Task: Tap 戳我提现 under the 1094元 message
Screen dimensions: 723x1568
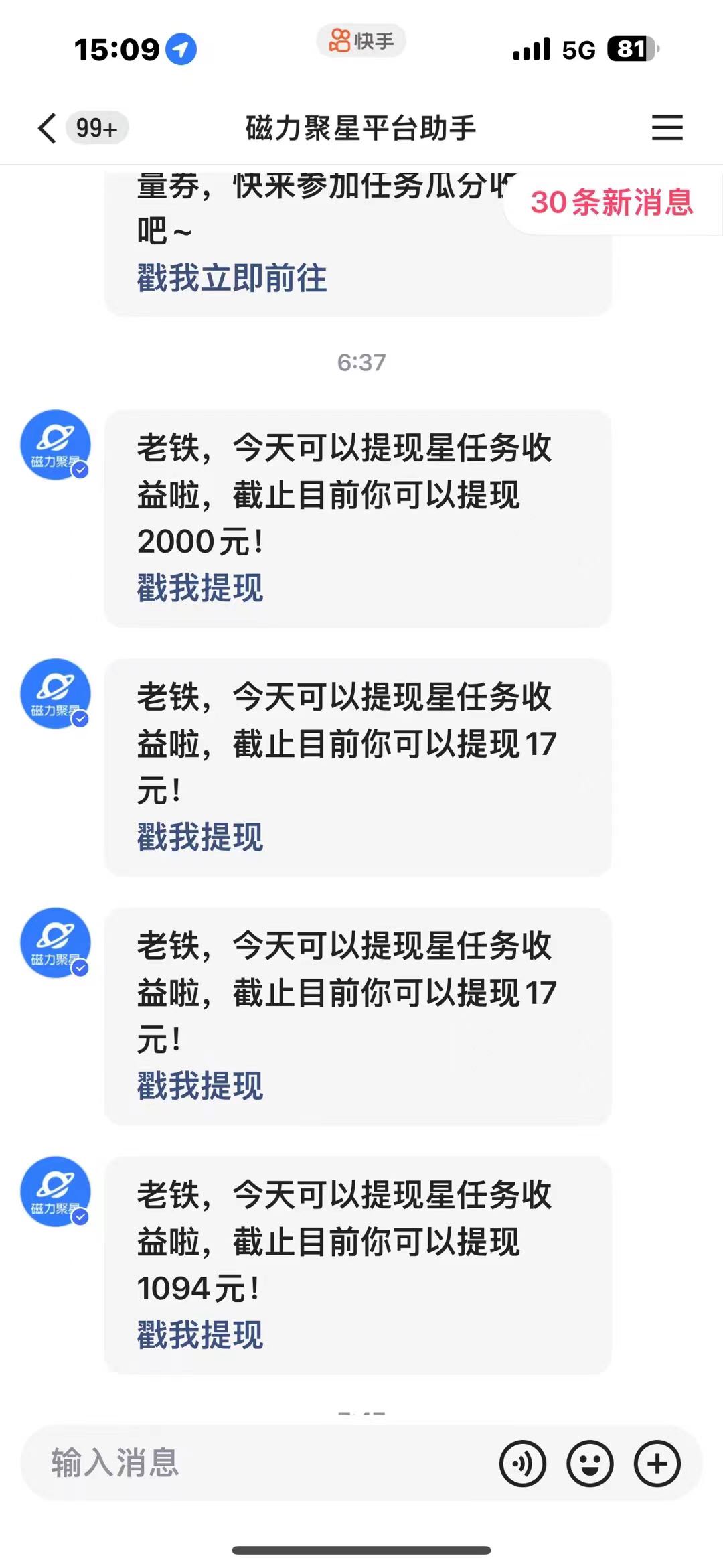Action: (200, 1335)
